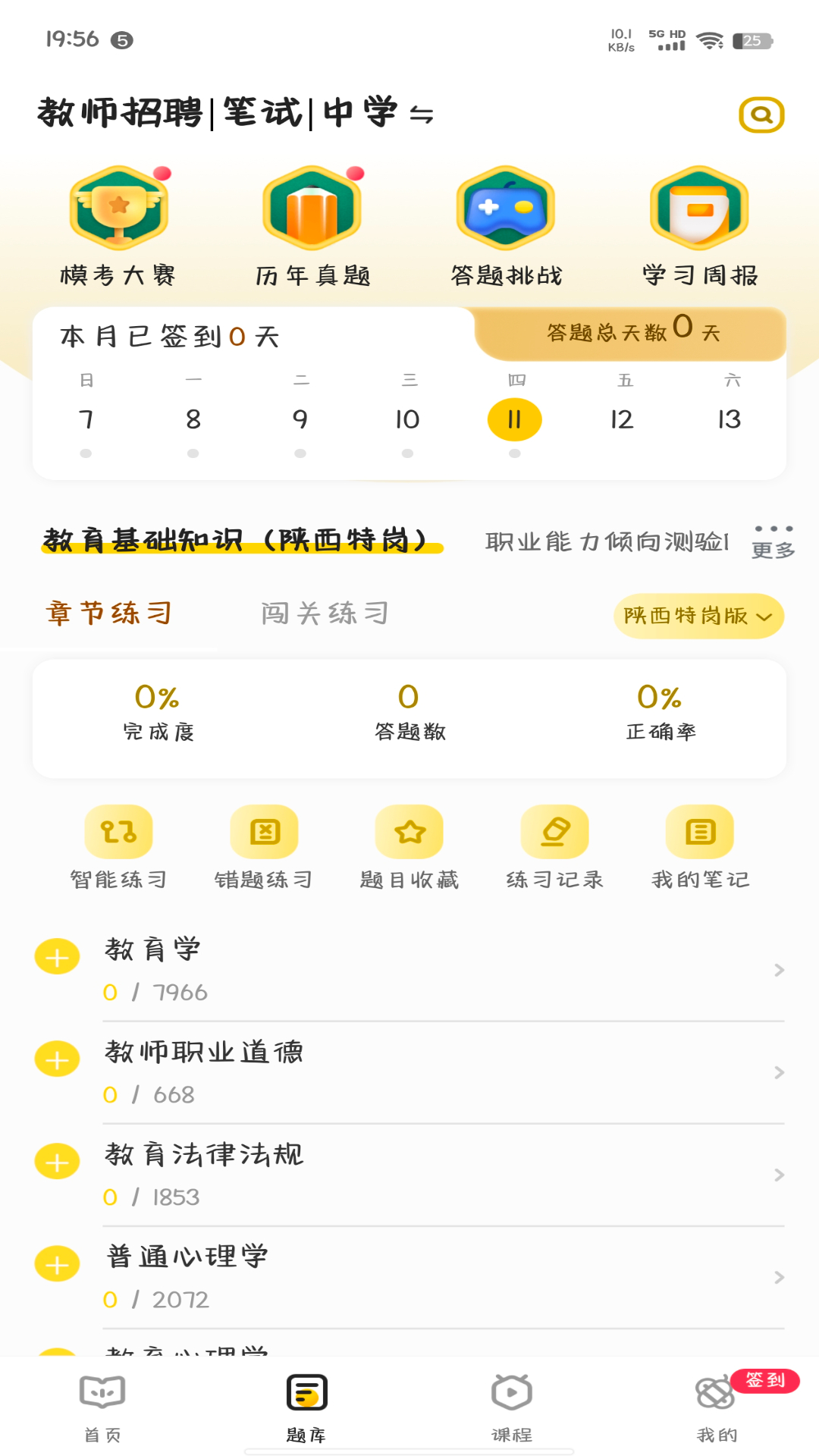Open the 陕西特岗版 version dropdown

click(698, 617)
